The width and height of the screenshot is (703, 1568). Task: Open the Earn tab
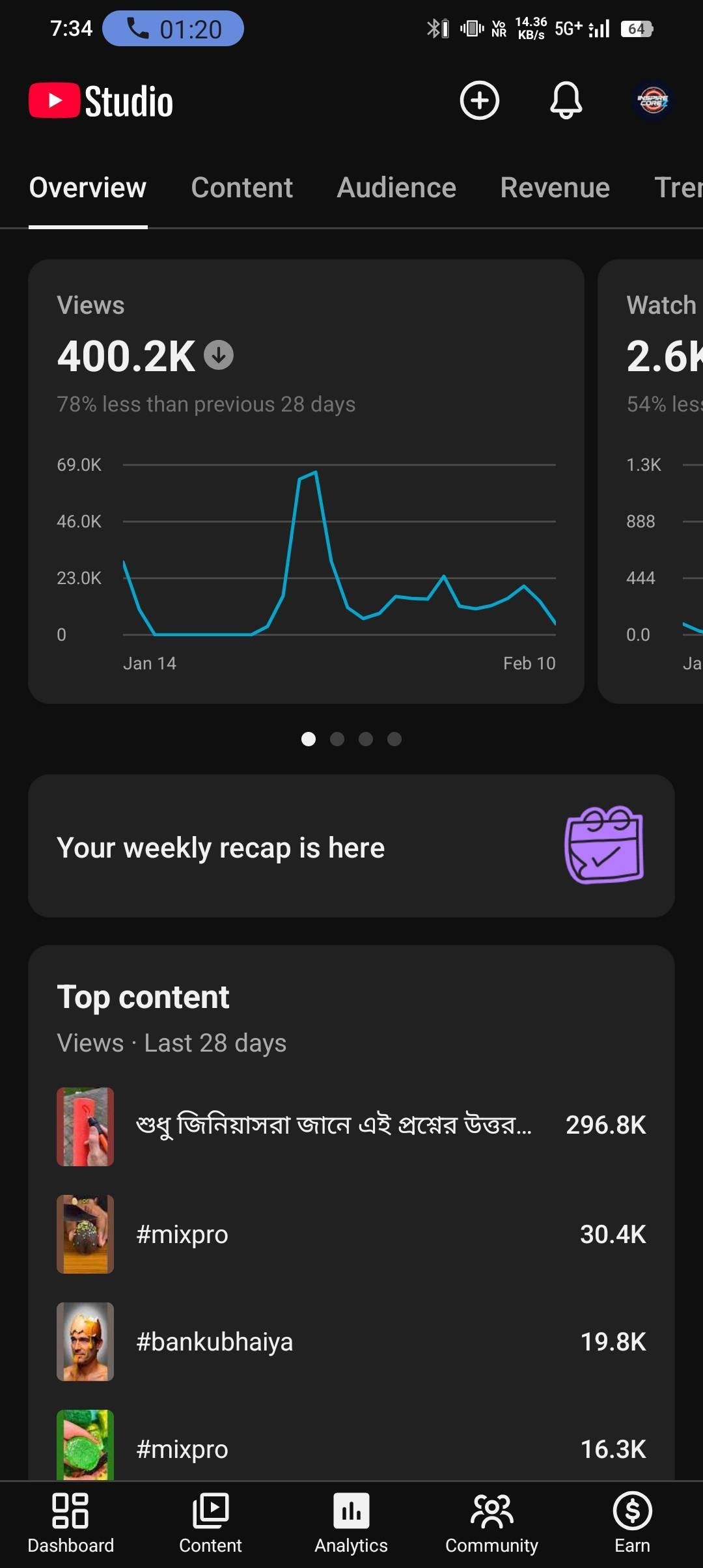click(x=632, y=1522)
